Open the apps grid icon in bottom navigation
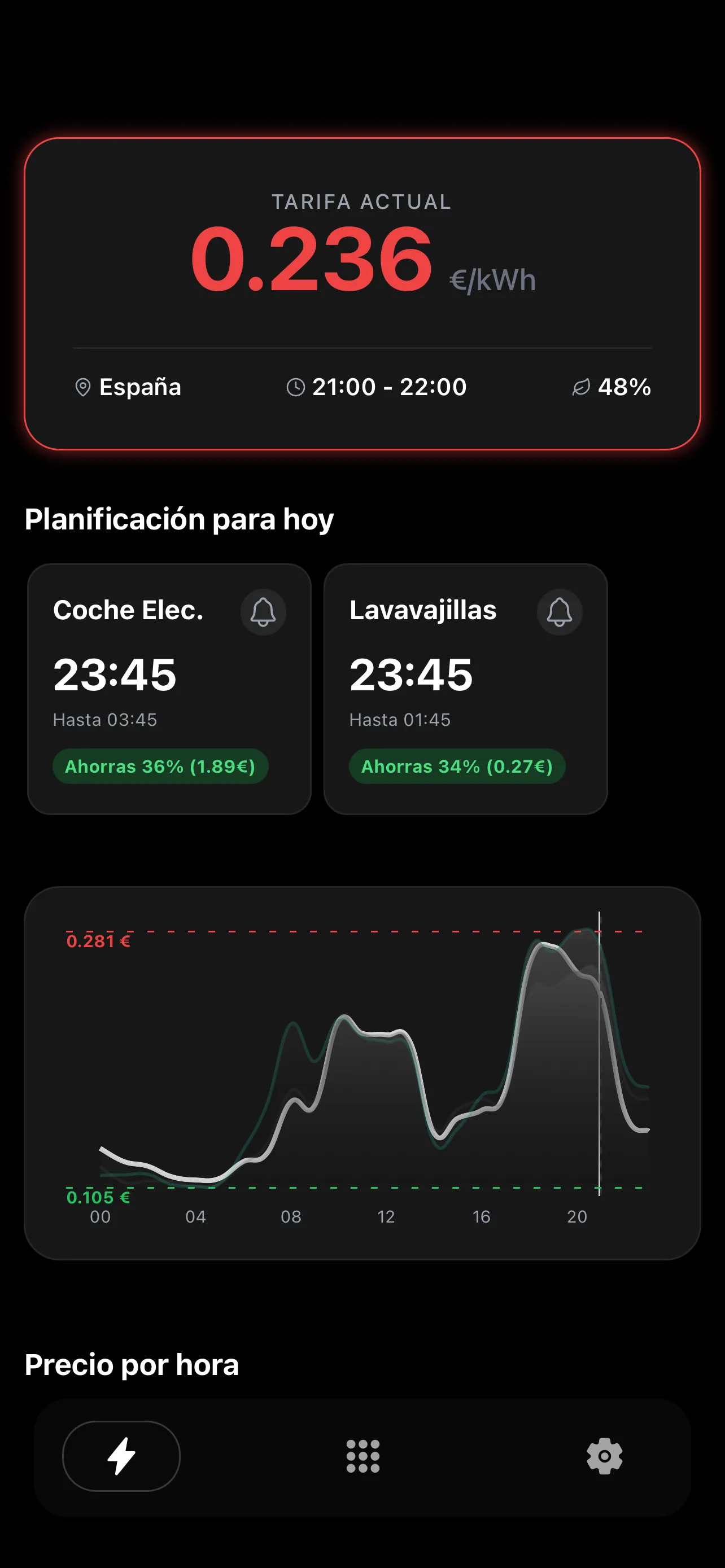 click(362, 1456)
